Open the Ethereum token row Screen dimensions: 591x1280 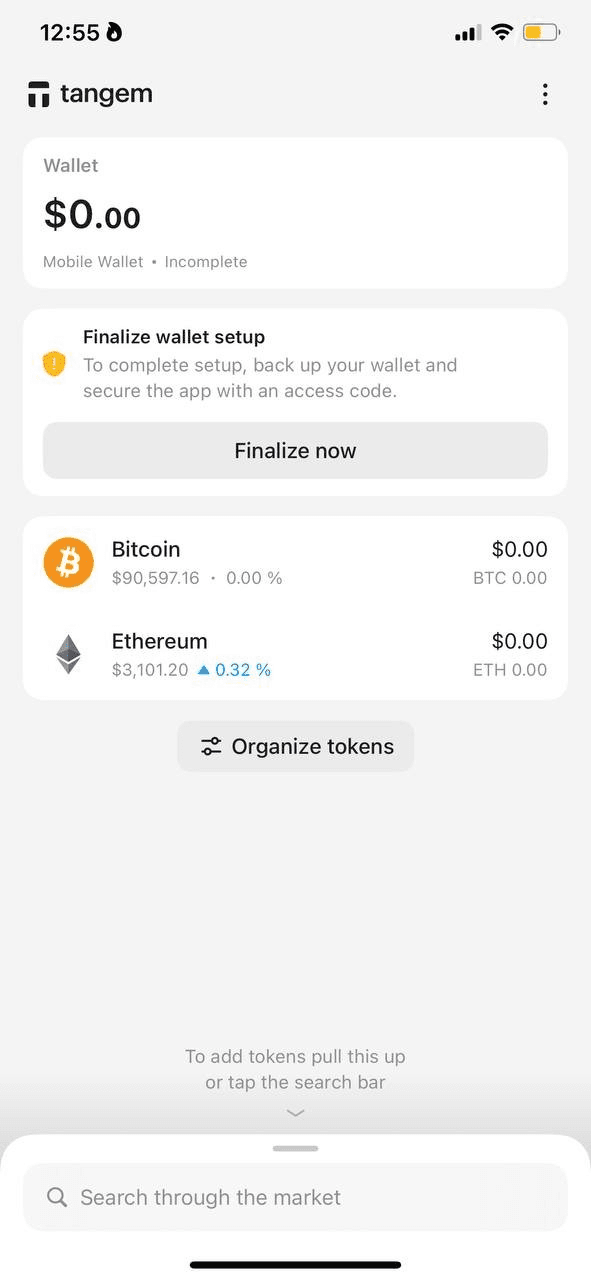295,654
